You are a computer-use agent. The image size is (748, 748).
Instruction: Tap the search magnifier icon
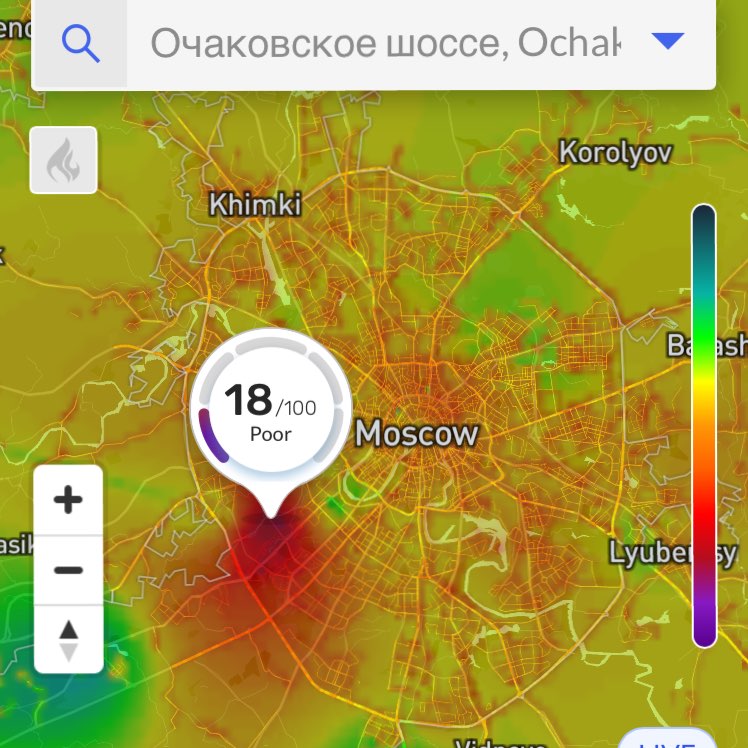80,43
